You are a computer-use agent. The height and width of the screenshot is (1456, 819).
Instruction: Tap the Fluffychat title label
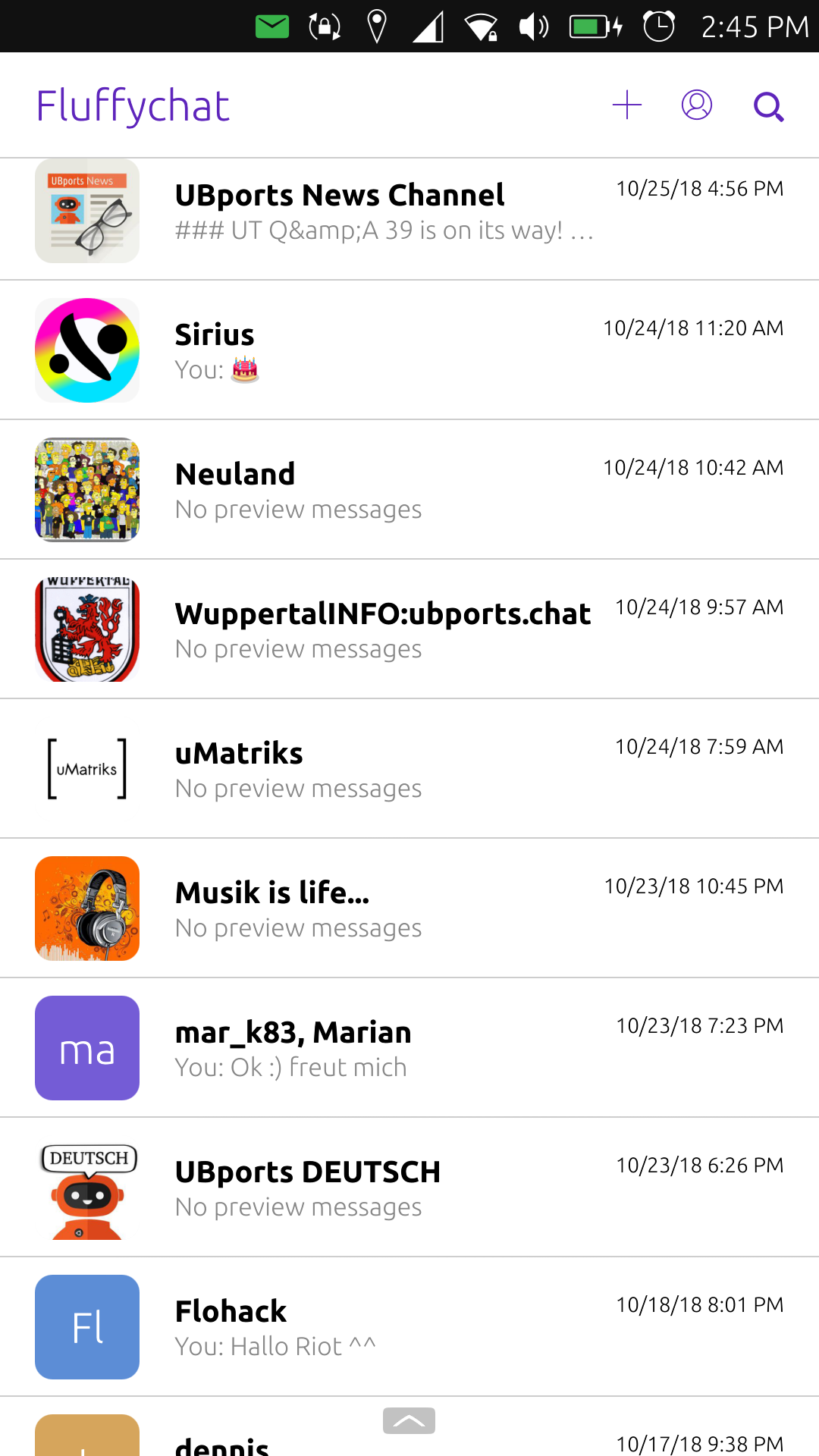coord(133,106)
